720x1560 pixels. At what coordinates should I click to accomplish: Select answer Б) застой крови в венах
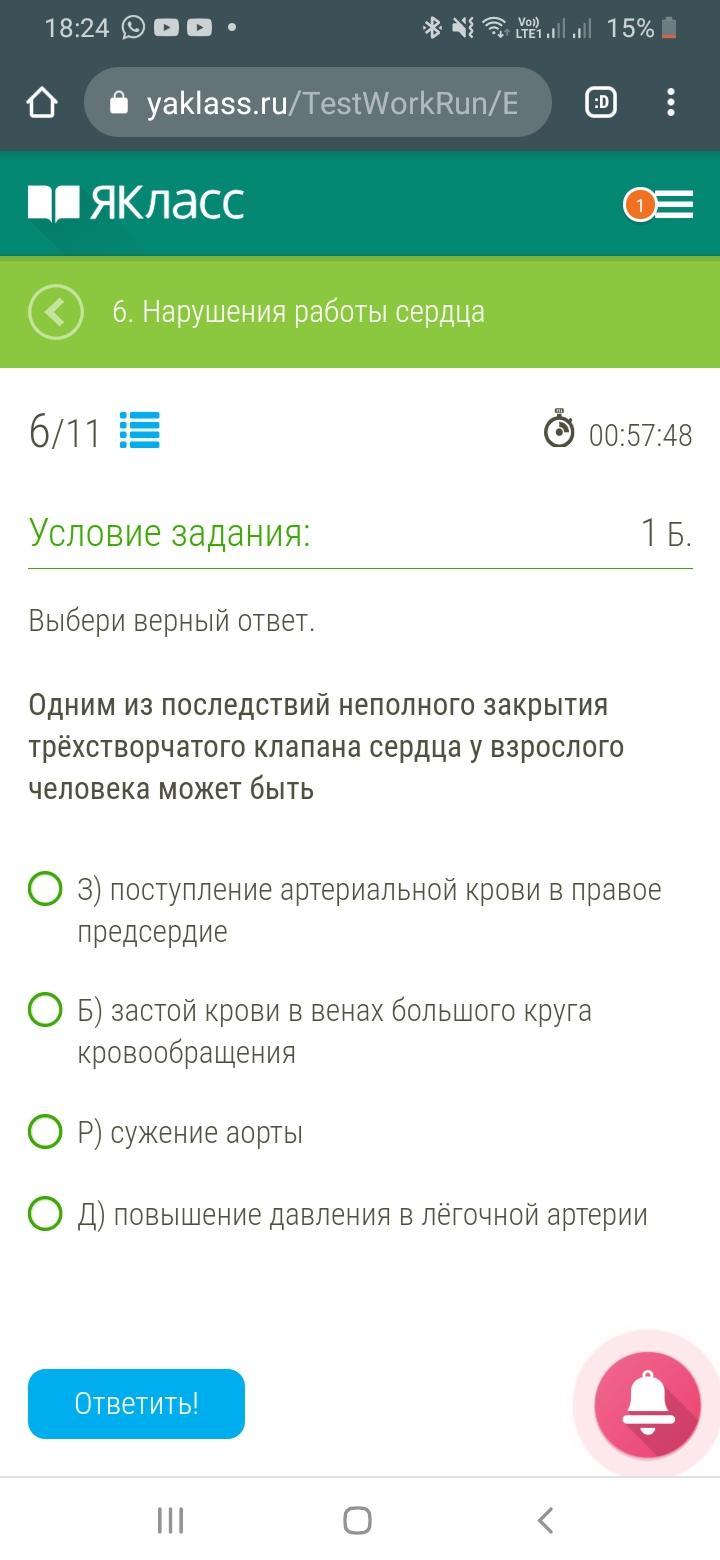pyautogui.click(x=45, y=1010)
